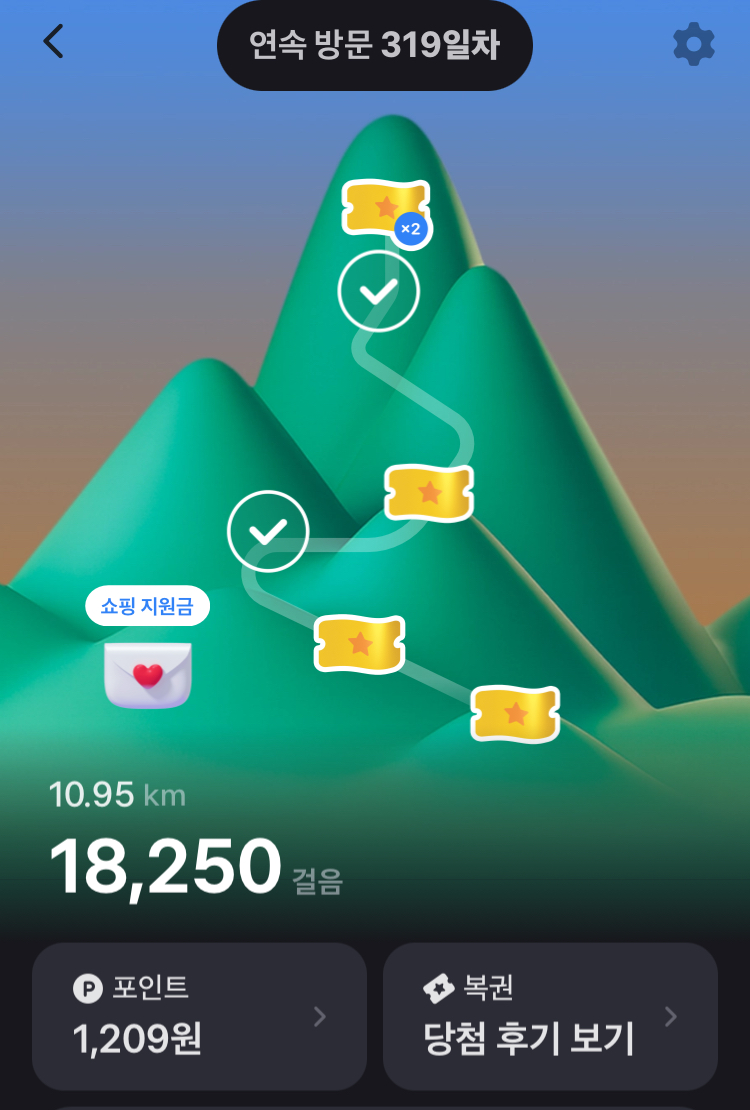Go back using the top-left arrow
Viewport: 750px width, 1110px height.
pos(53,42)
